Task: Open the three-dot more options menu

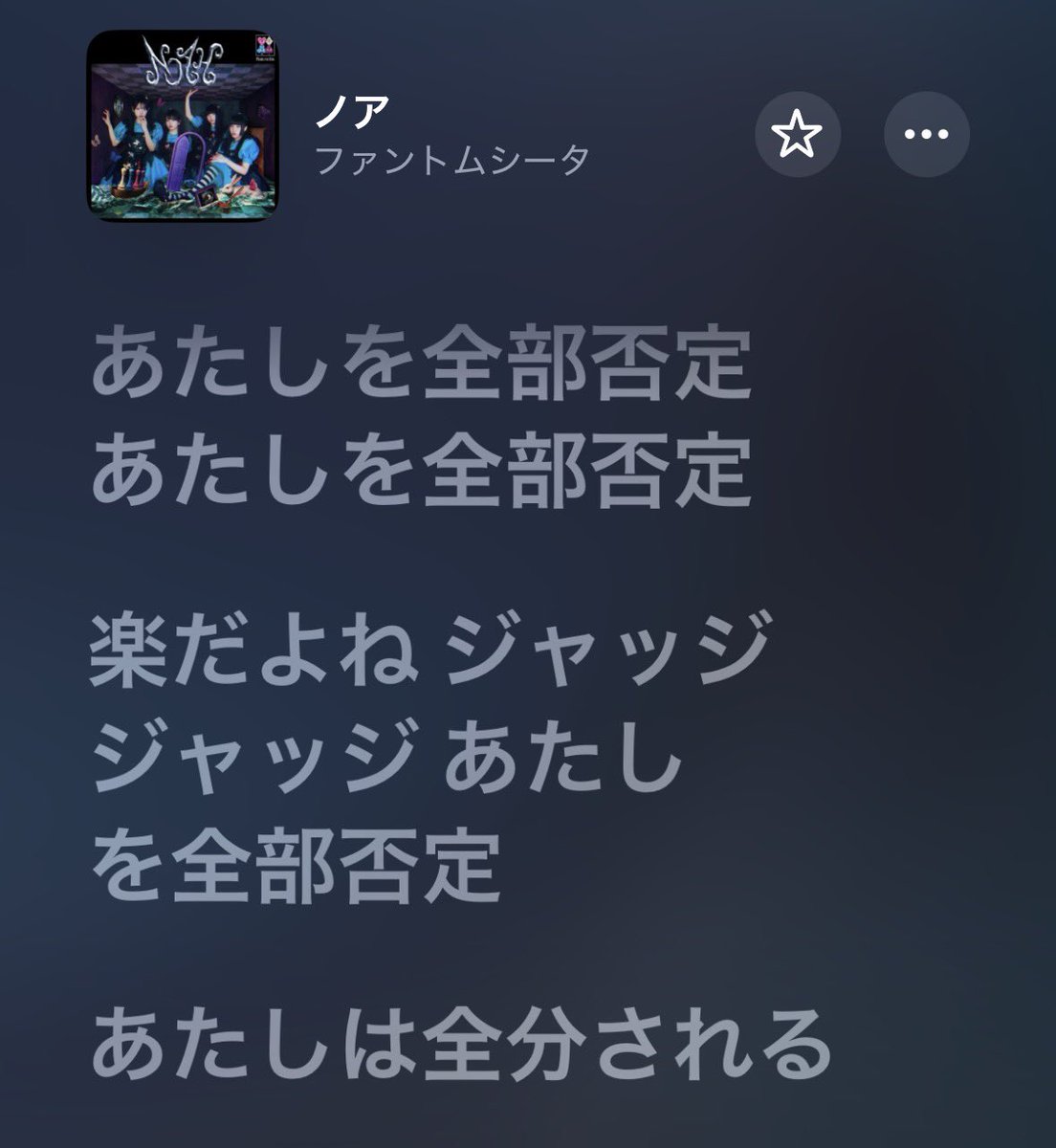Action: (x=926, y=135)
